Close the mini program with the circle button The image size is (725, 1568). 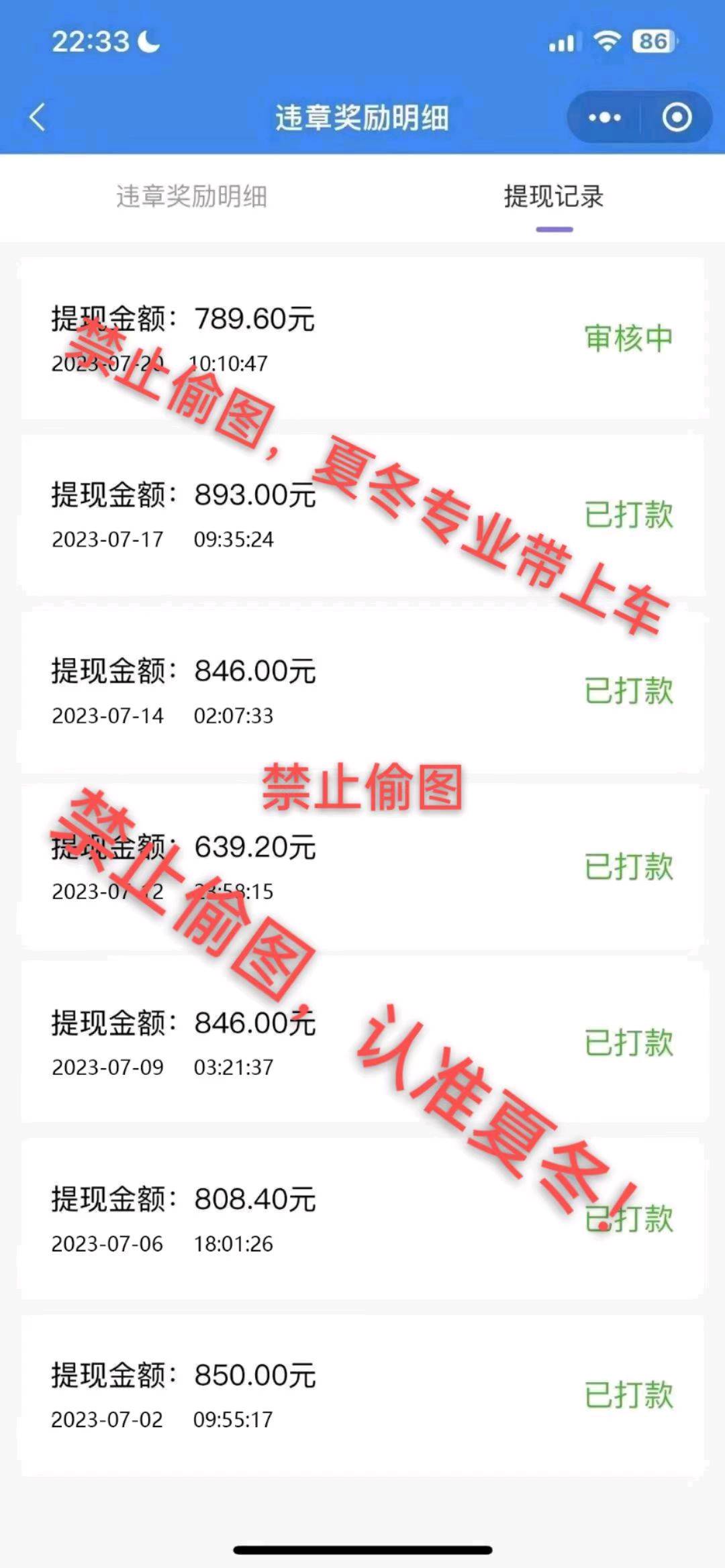[677, 117]
